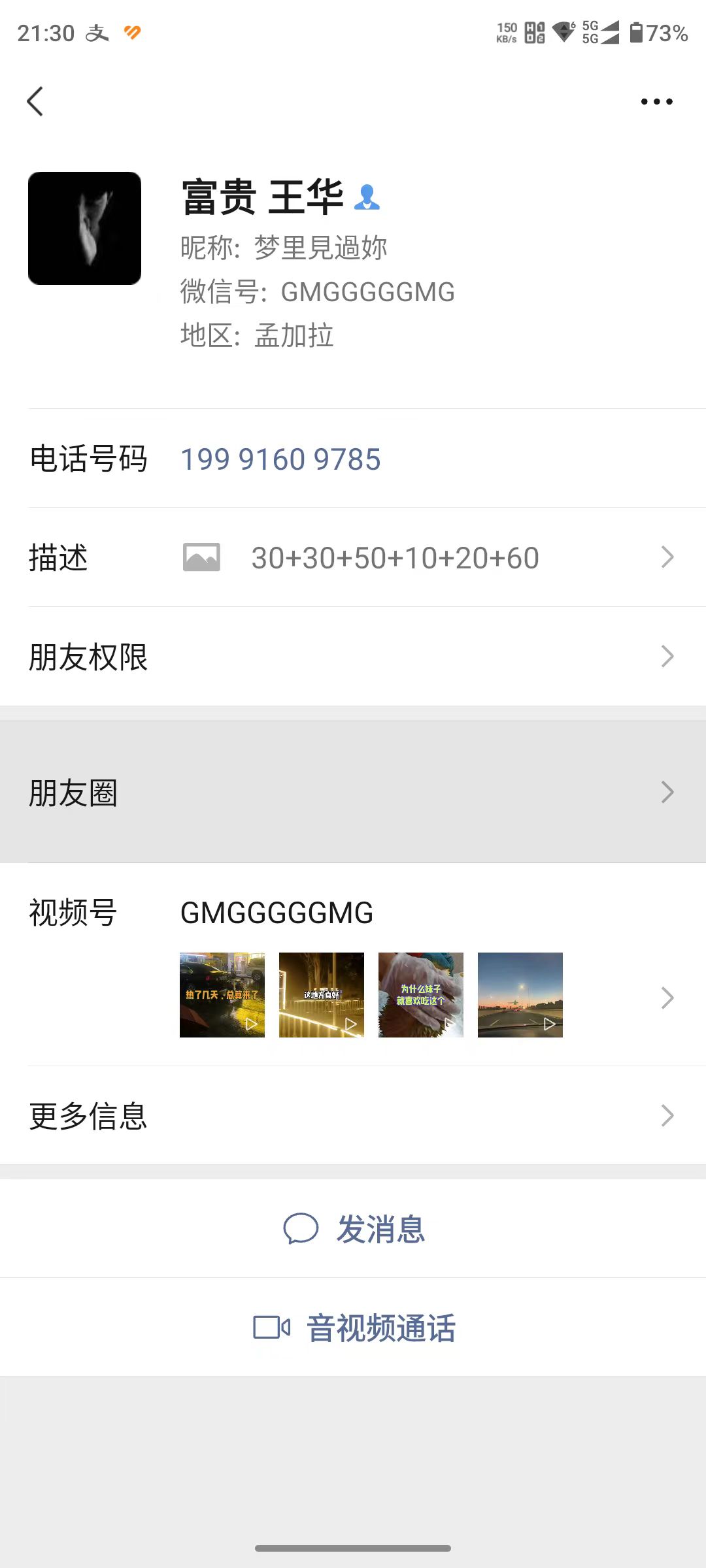Go back using the top-left arrow

point(35,101)
